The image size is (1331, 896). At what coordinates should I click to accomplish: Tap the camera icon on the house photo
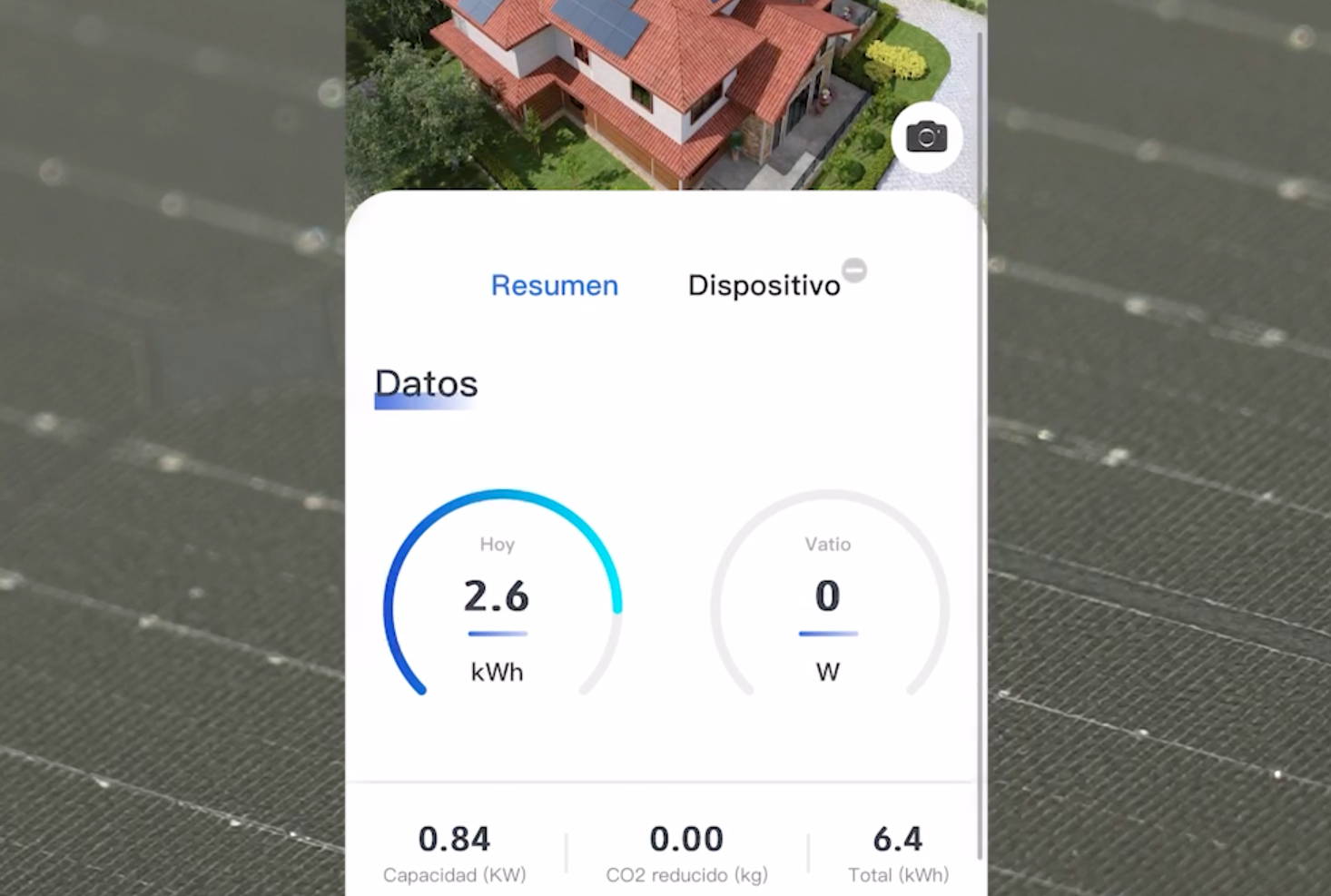[x=926, y=137]
